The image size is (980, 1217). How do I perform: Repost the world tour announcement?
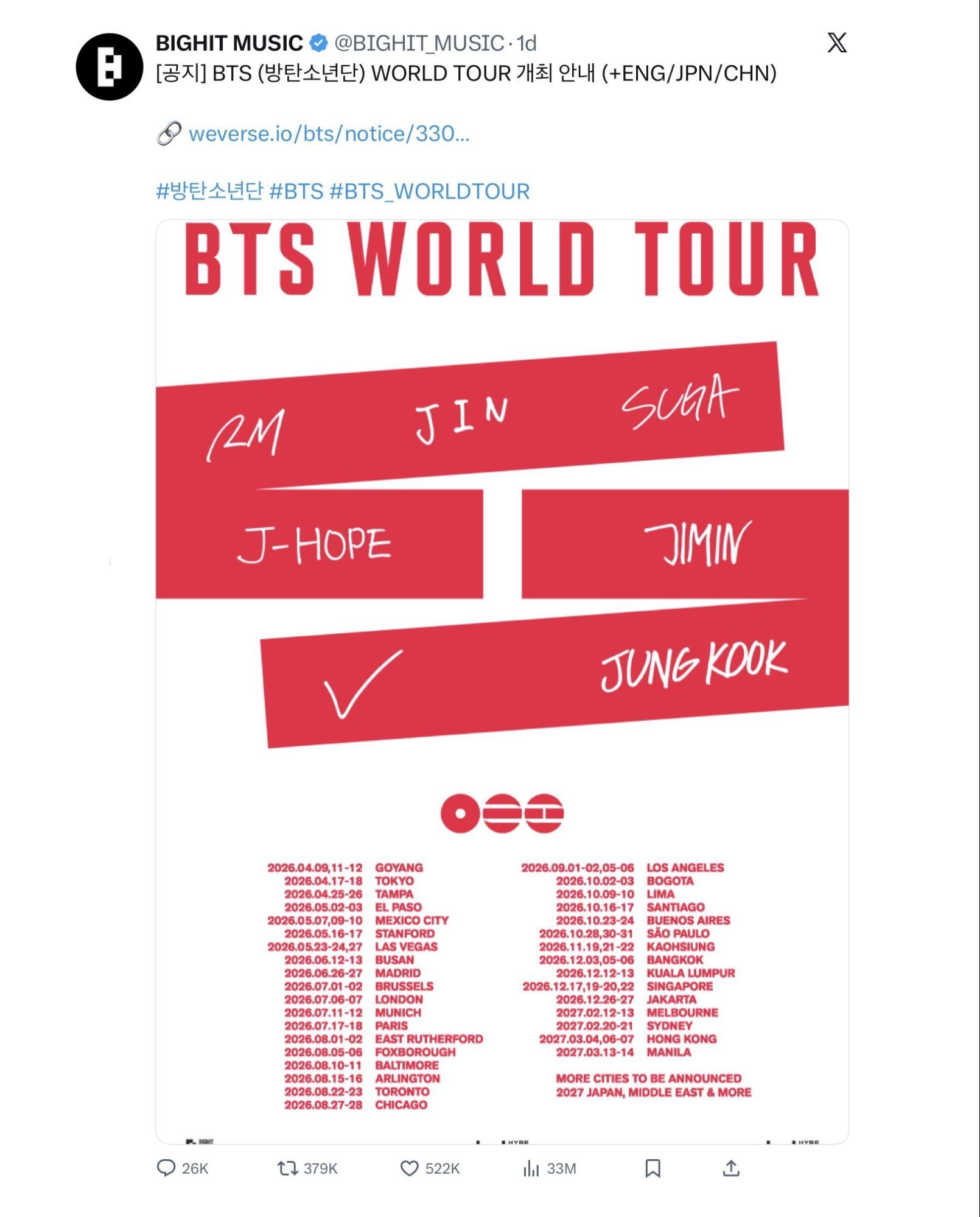[287, 1168]
